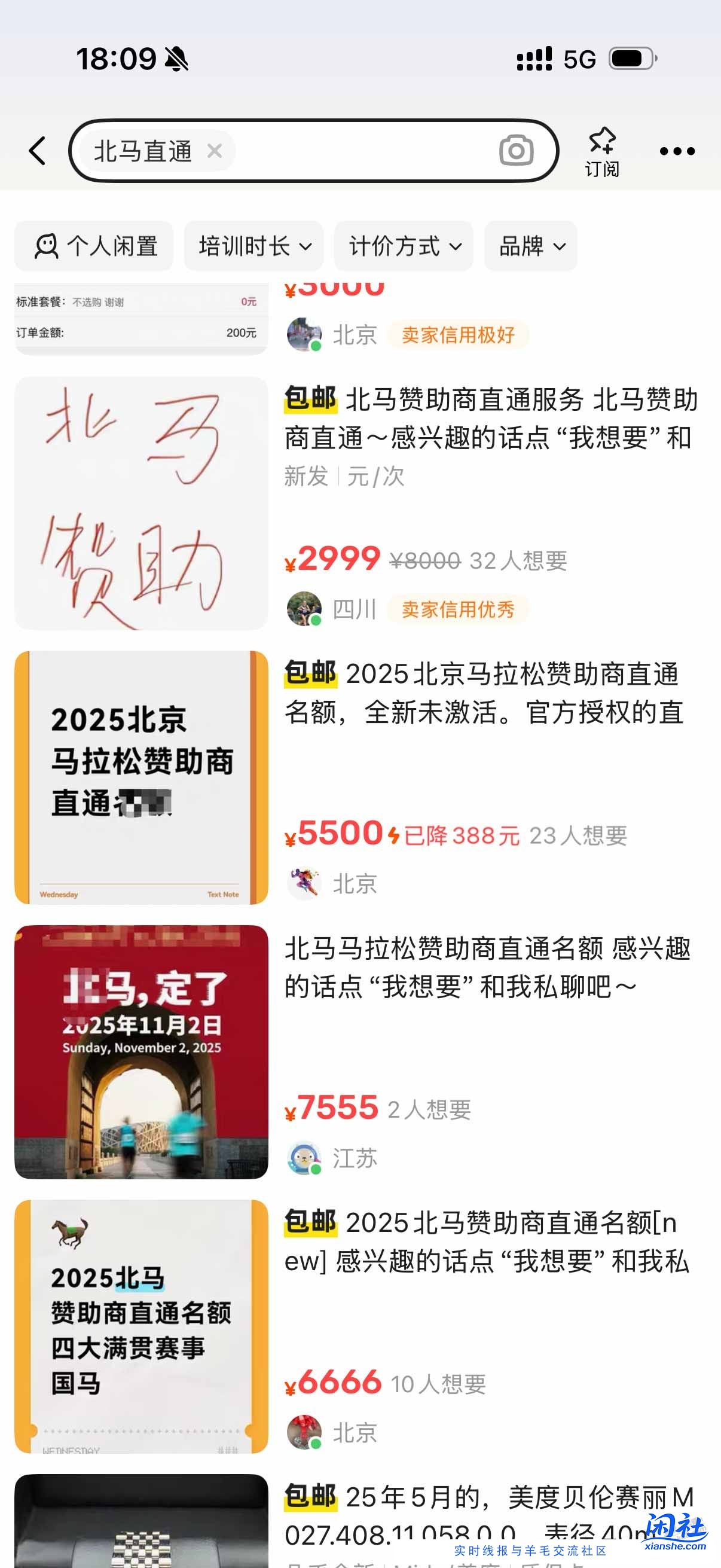Tap the 订阅 subscribe icon
The image size is (721, 1568).
604,150
